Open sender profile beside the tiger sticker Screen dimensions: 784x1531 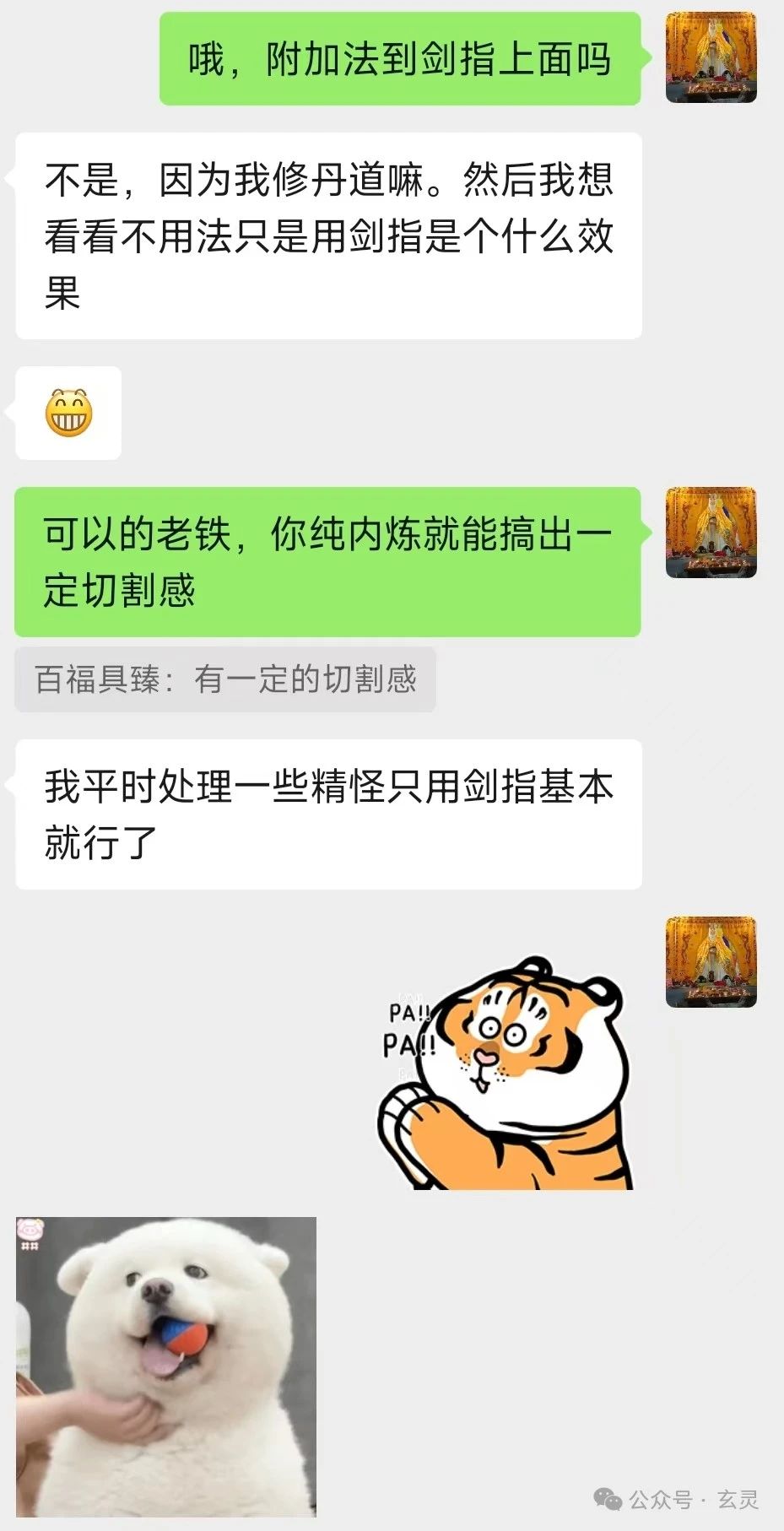(x=711, y=963)
